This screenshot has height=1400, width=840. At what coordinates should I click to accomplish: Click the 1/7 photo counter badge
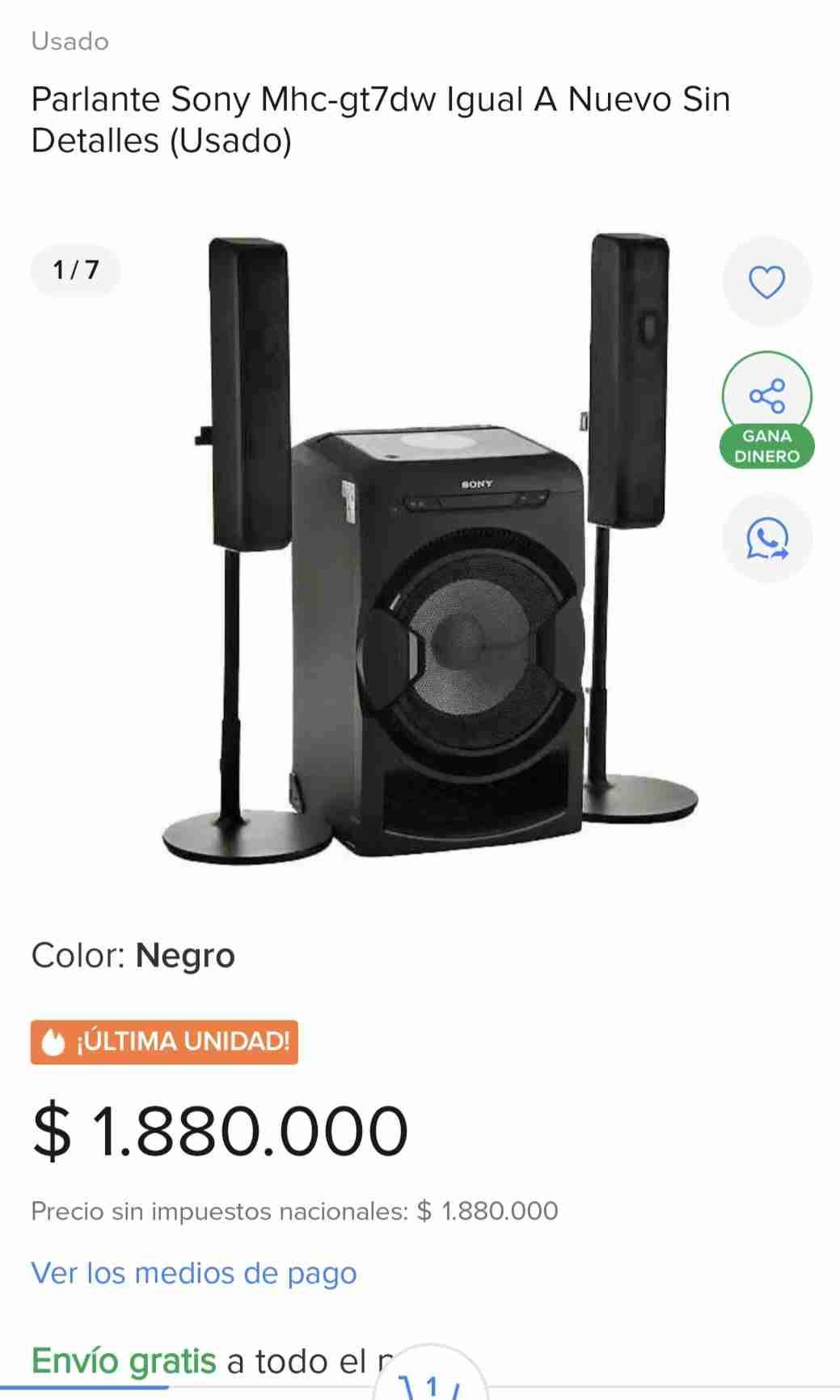pos(75,269)
